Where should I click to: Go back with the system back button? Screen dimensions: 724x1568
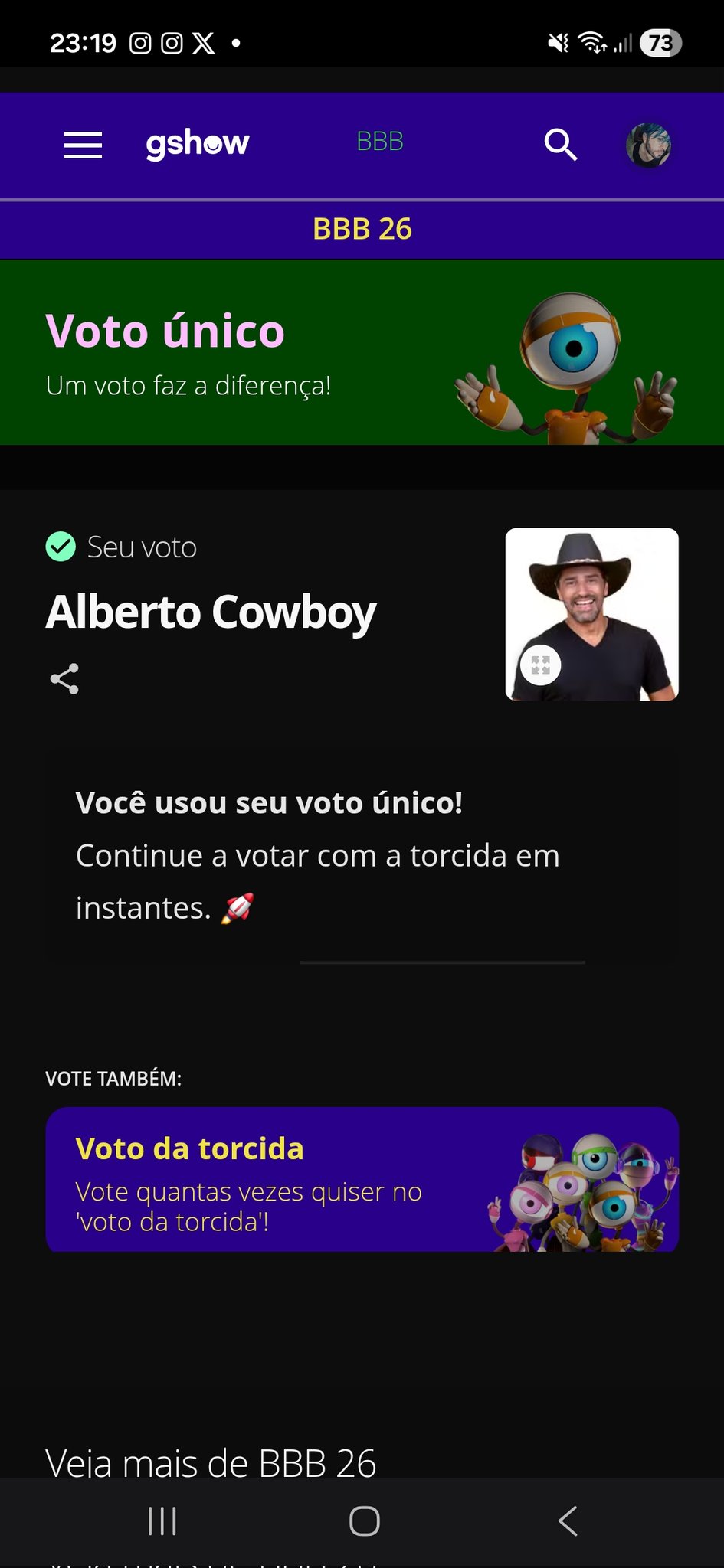567,1521
